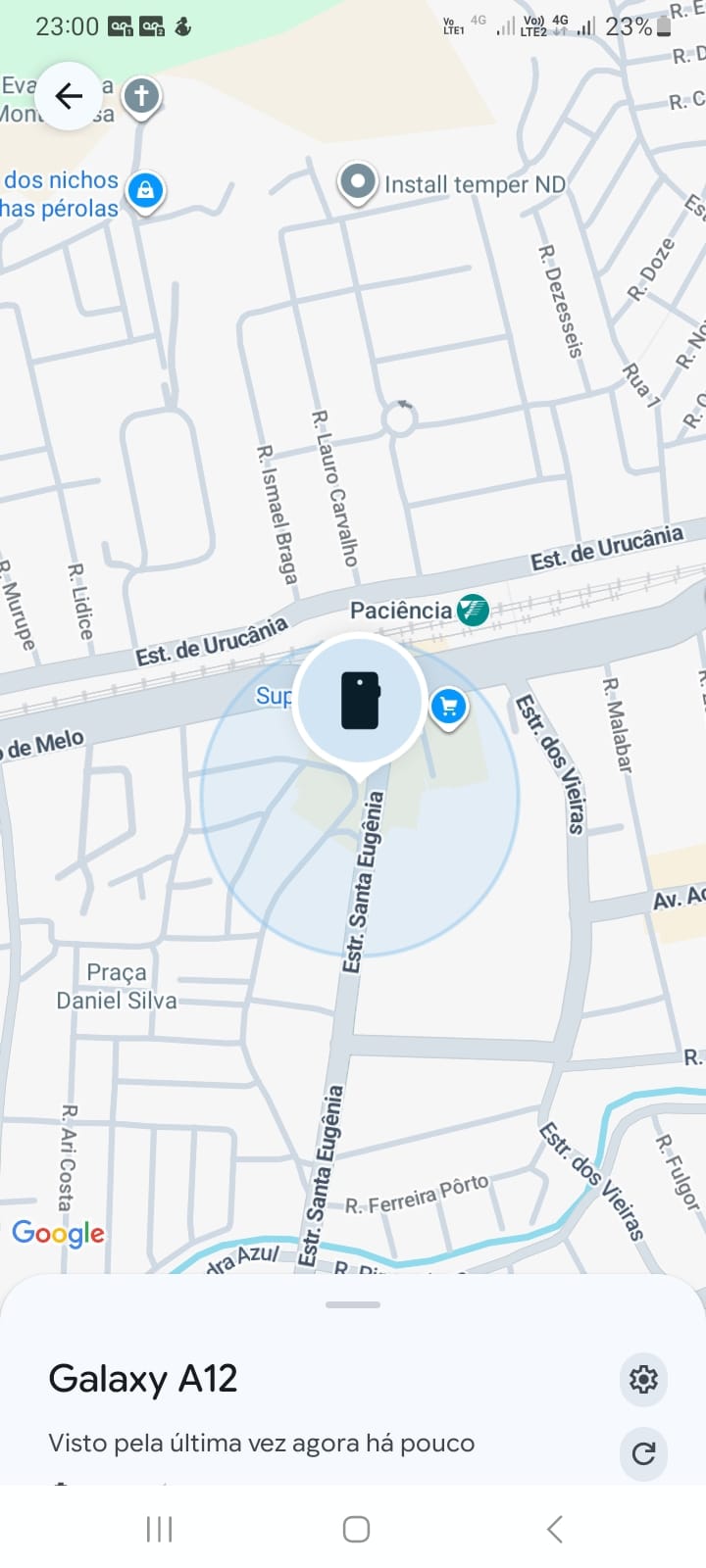Expand the Galaxy A12 bottom sheet handle
The height and width of the screenshot is (1568, 706).
pyautogui.click(x=353, y=1304)
